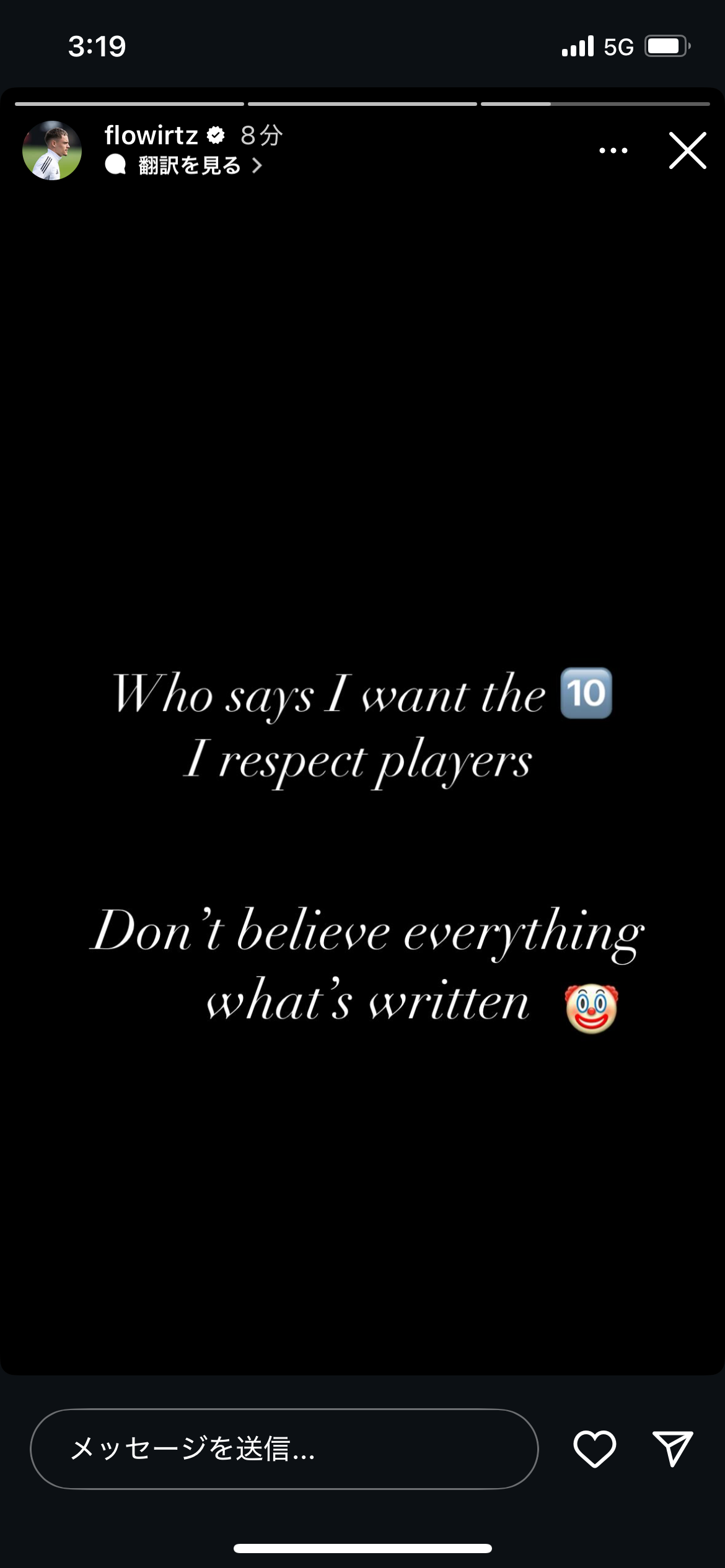
Task: Open the flowirtz username
Action: [151, 135]
